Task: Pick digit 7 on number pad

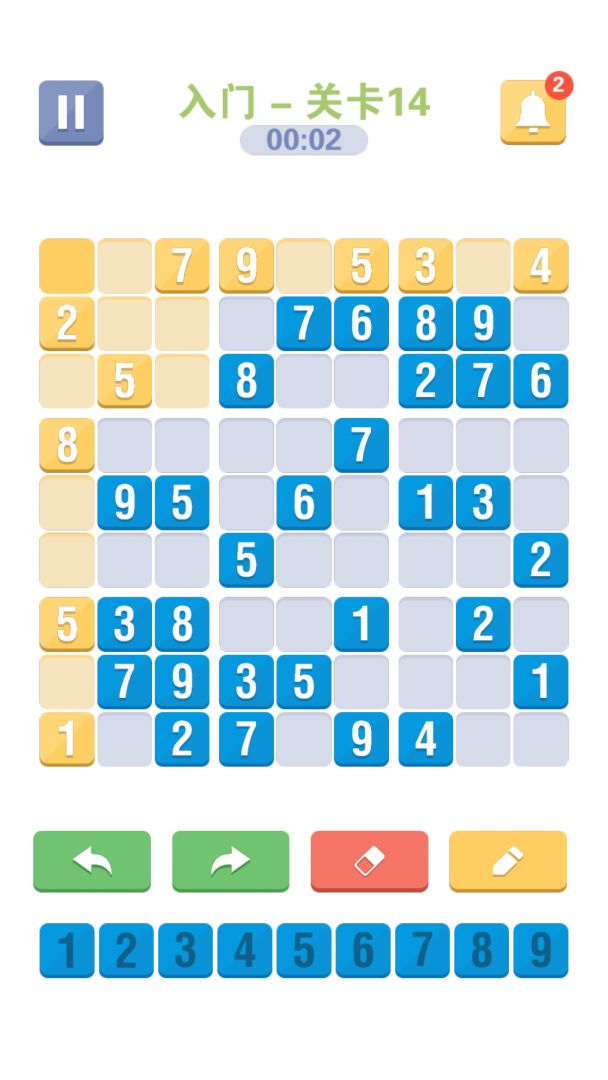Action: [423, 950]
